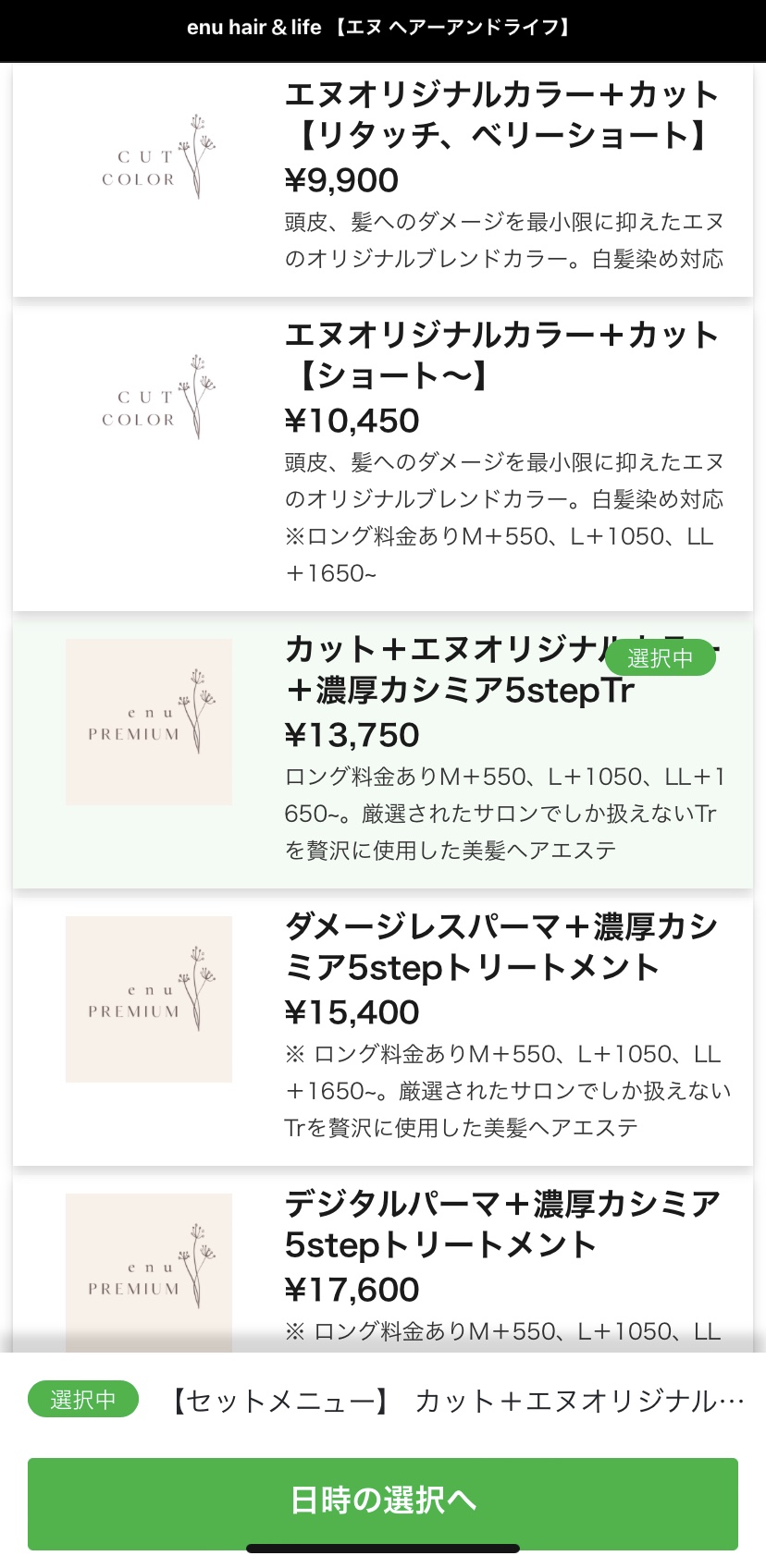Tap the selected ¥13,750 濃厚カシミア5stepTr menu
Screen dimensions: 766x1568
click(383, 754)
